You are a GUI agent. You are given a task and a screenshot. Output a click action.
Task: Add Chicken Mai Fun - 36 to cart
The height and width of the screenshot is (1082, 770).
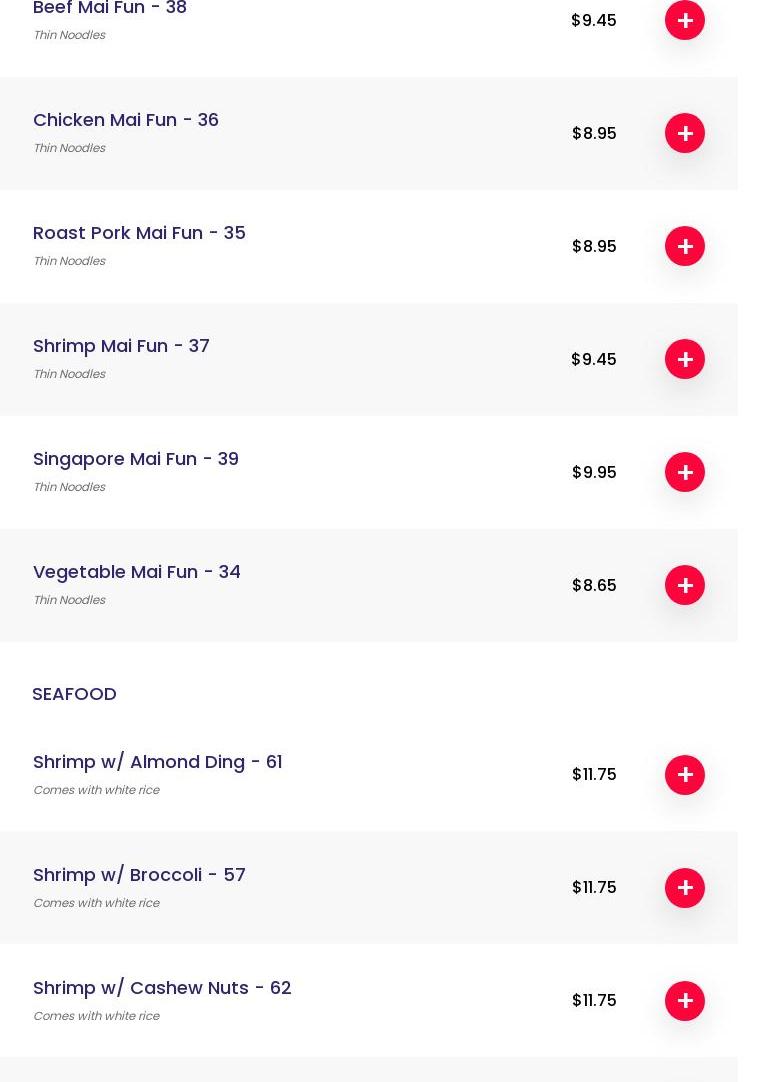point(685,133)
